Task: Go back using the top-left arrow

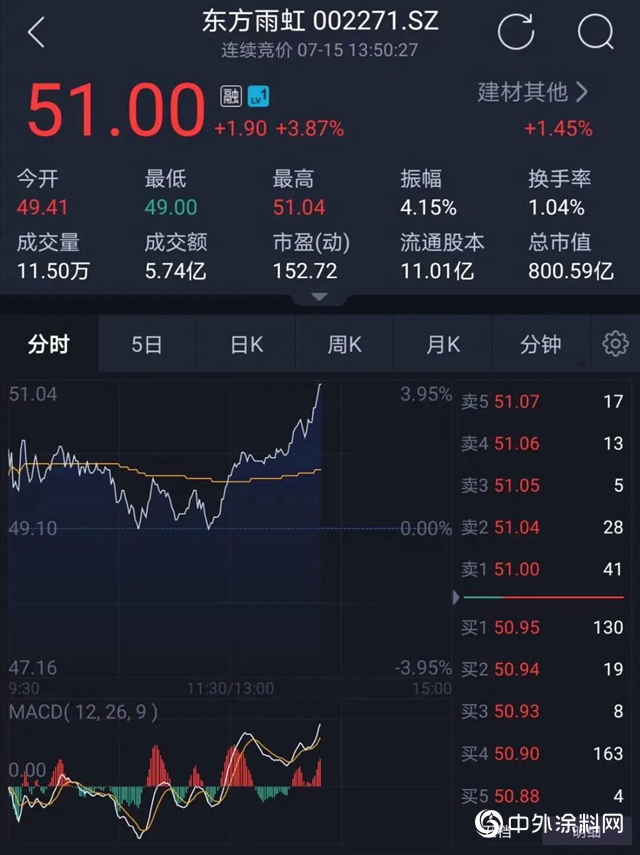Action: click(36, 32)
